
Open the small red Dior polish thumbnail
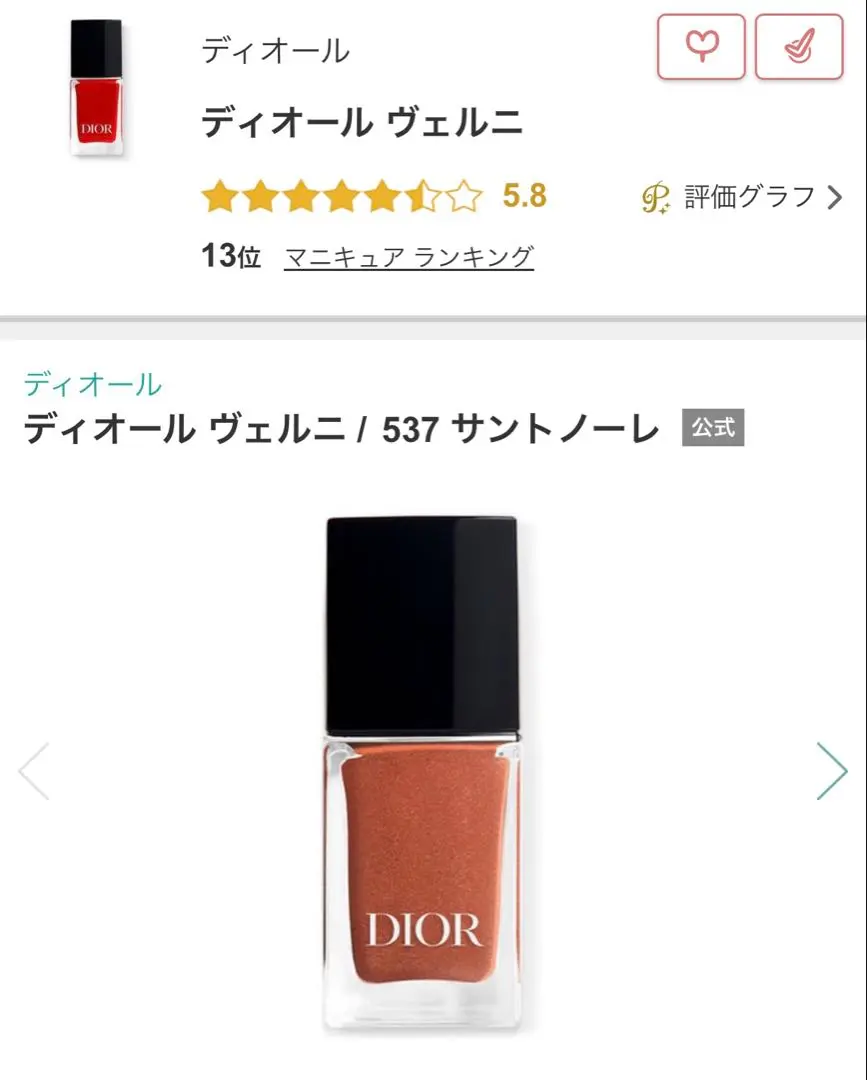coord(96,88)
